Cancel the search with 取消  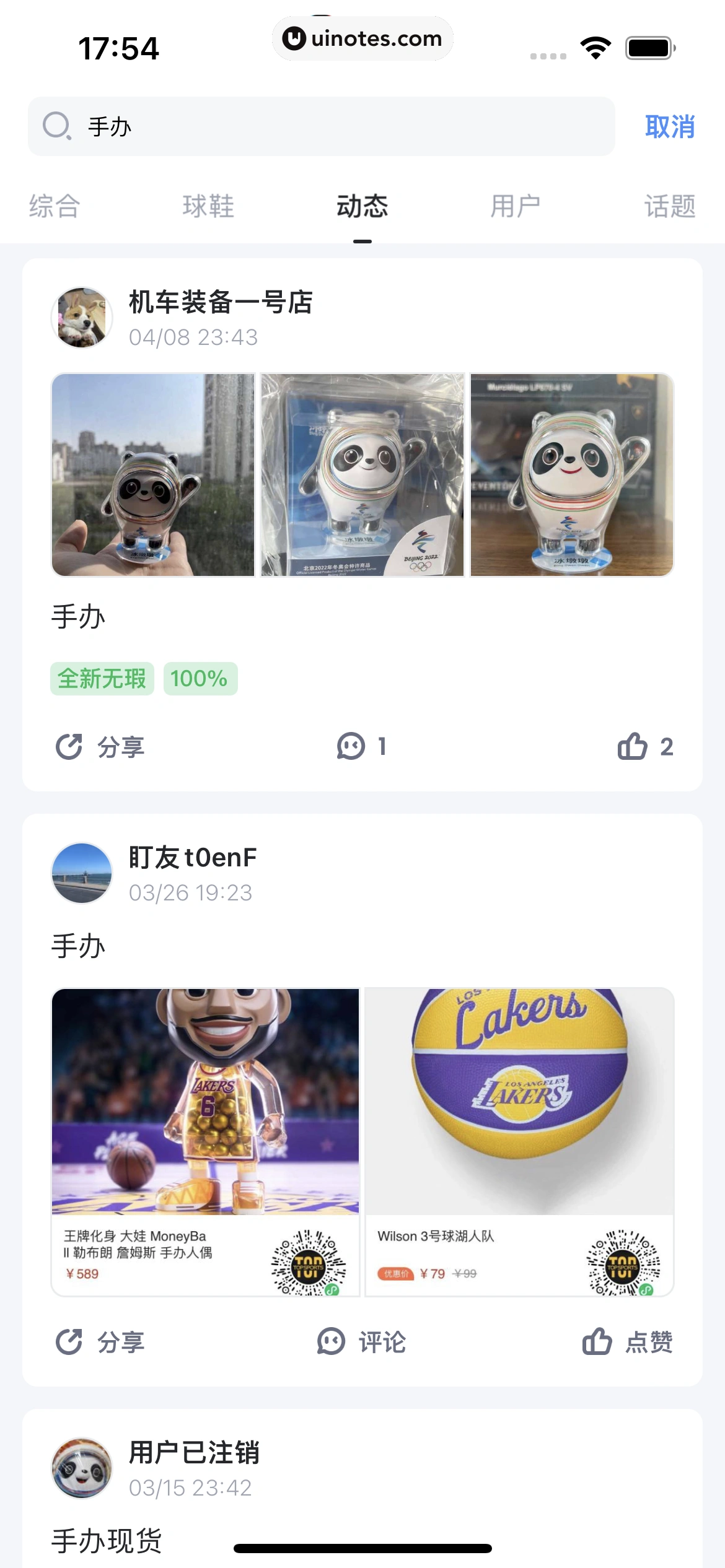pos(669,126)
